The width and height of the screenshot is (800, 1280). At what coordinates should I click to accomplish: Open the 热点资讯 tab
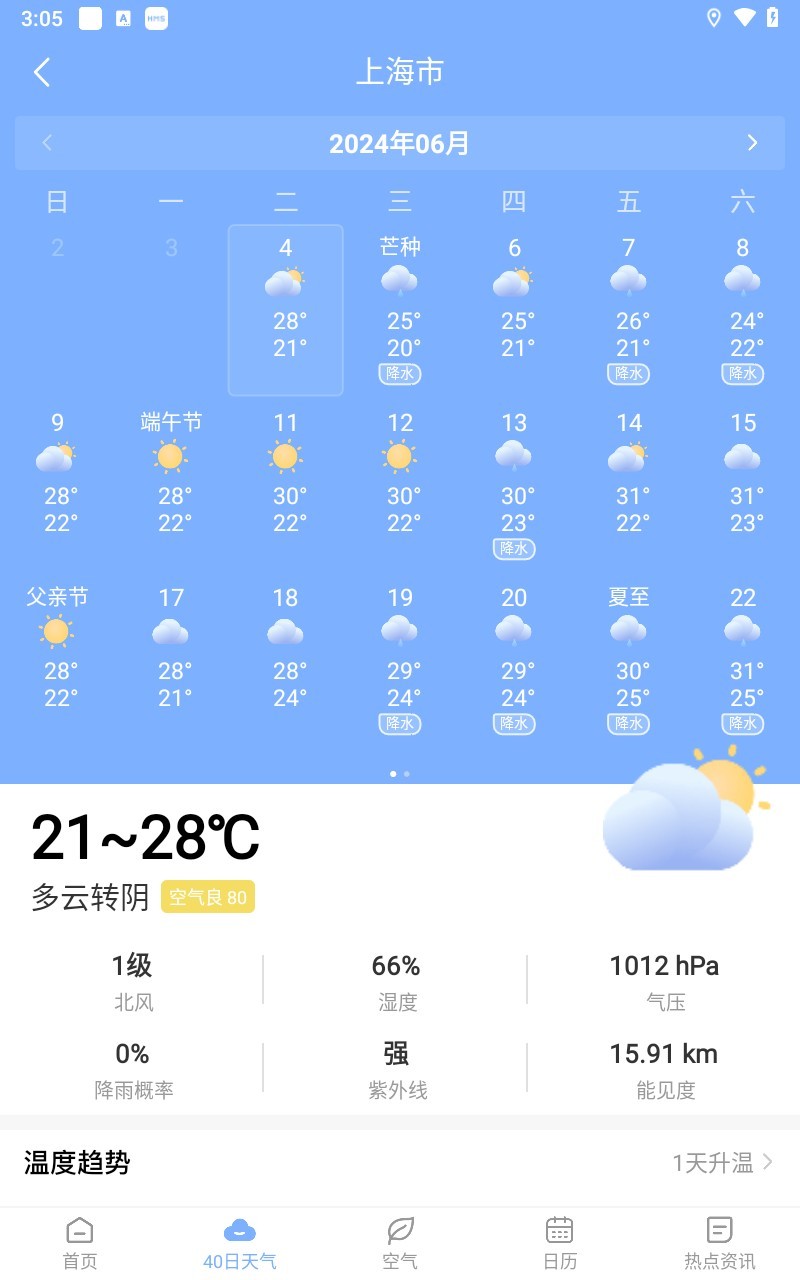point(720,1243)
